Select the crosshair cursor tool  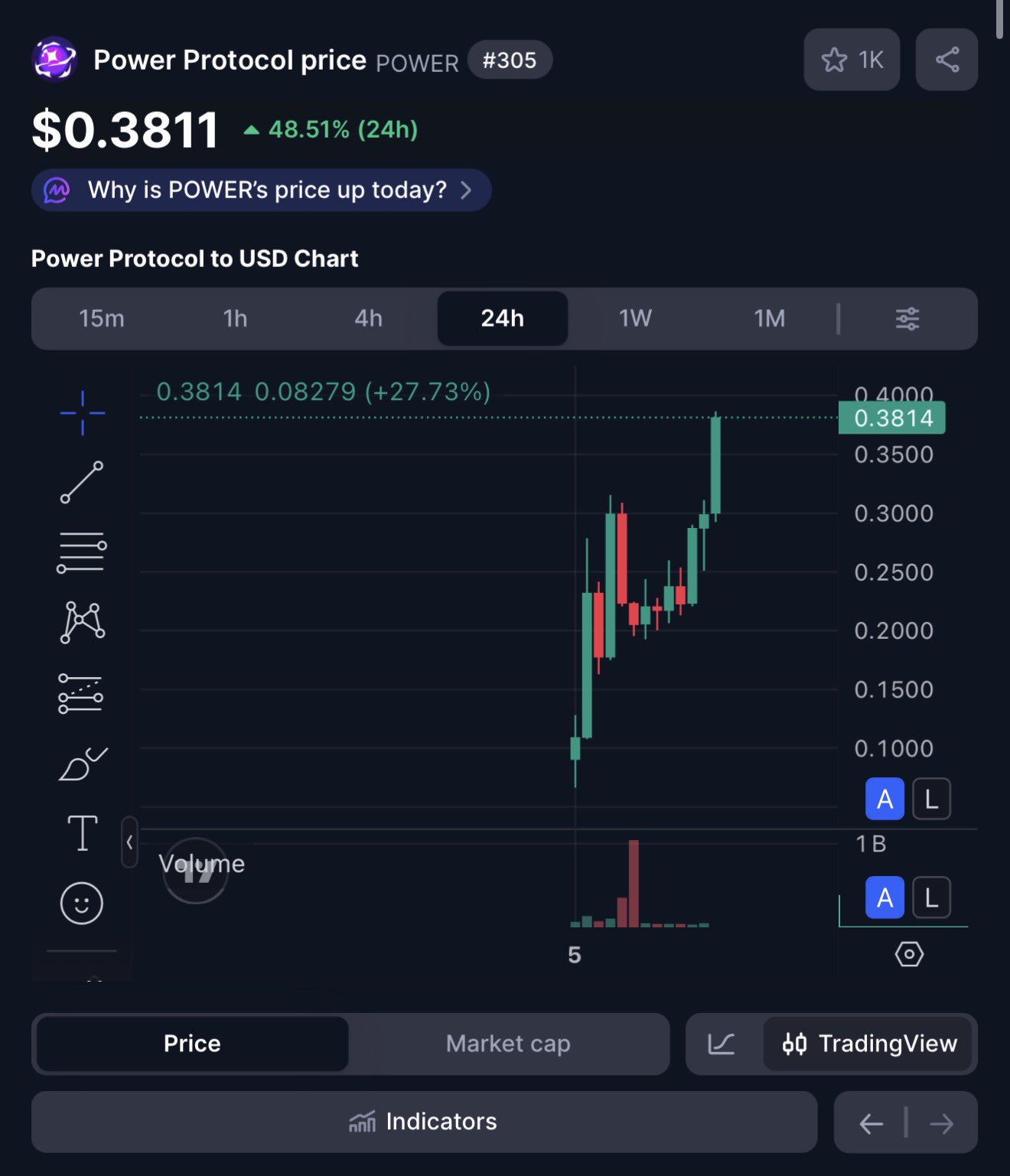click(82, 413)
